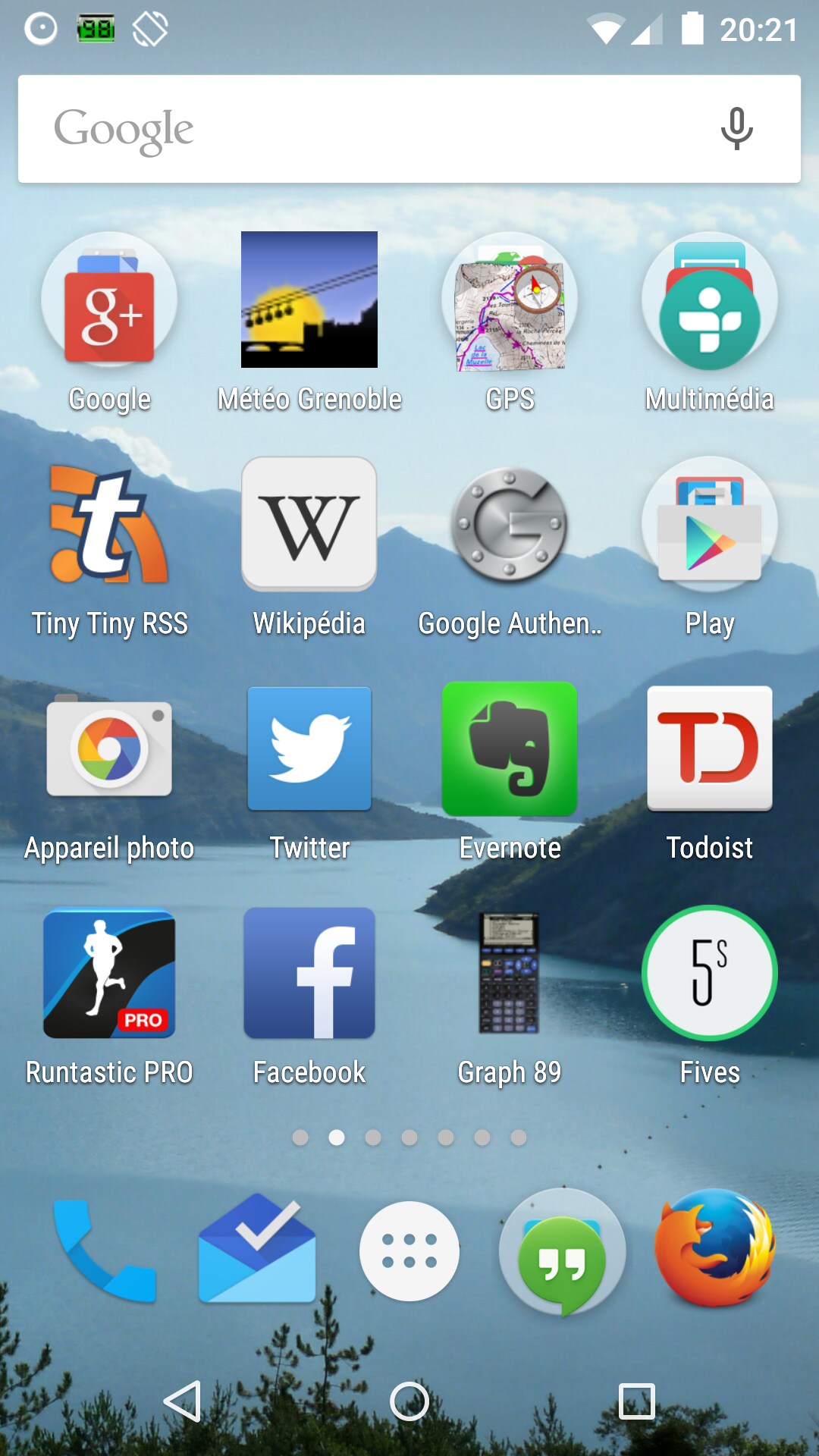This screenshot has width=819, height=1456.
Task: Open the Fives app
Action: (x=710, y=974)
